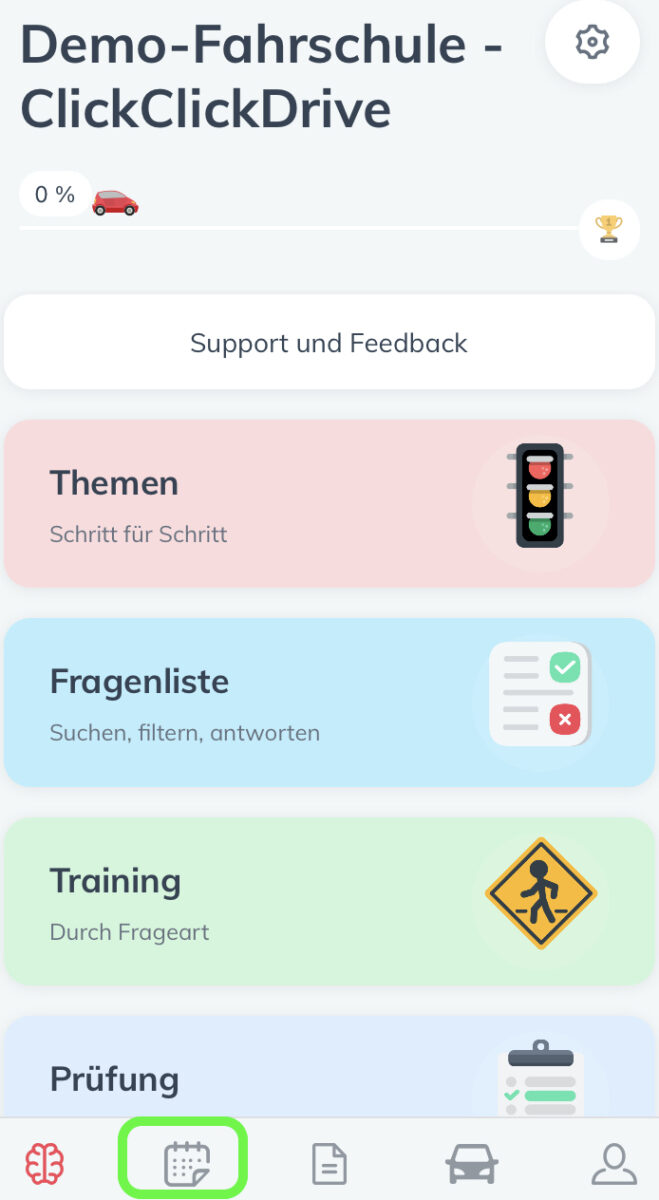The image size is (659, 1200).
Task: Tap the trophy achievements icon
Action: (608, 229)
